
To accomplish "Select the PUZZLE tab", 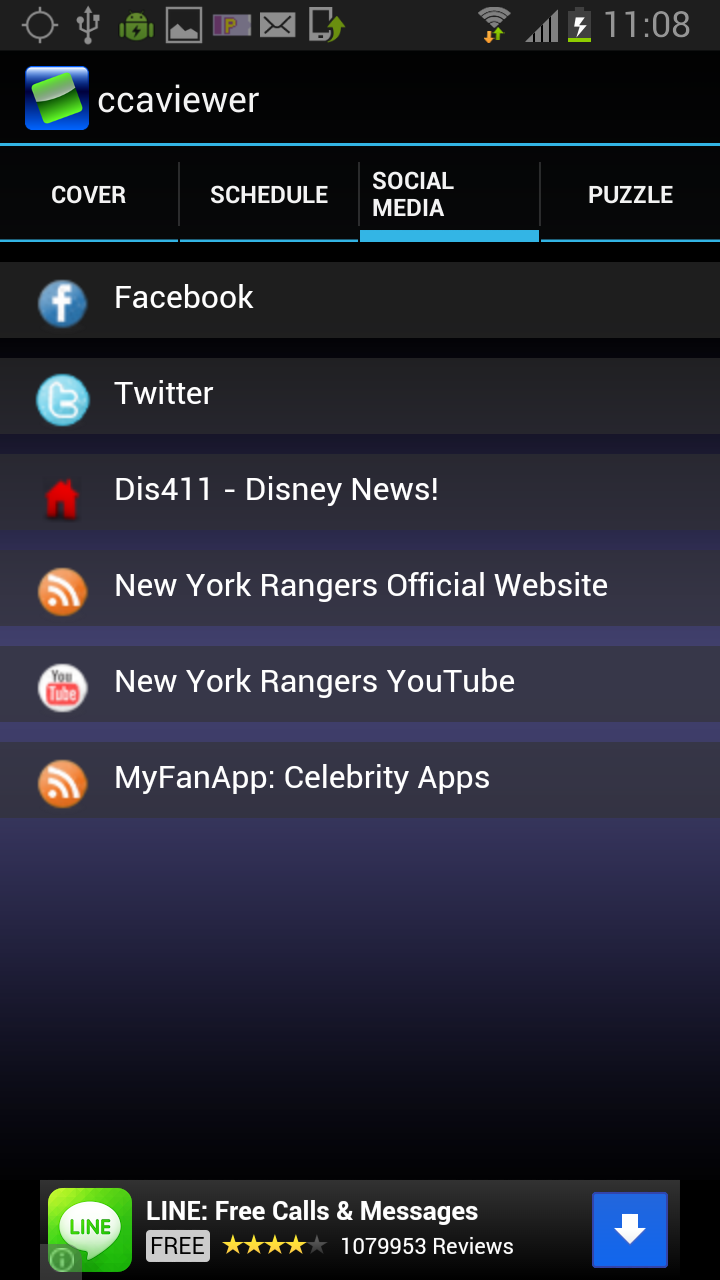I will (630, 195).
